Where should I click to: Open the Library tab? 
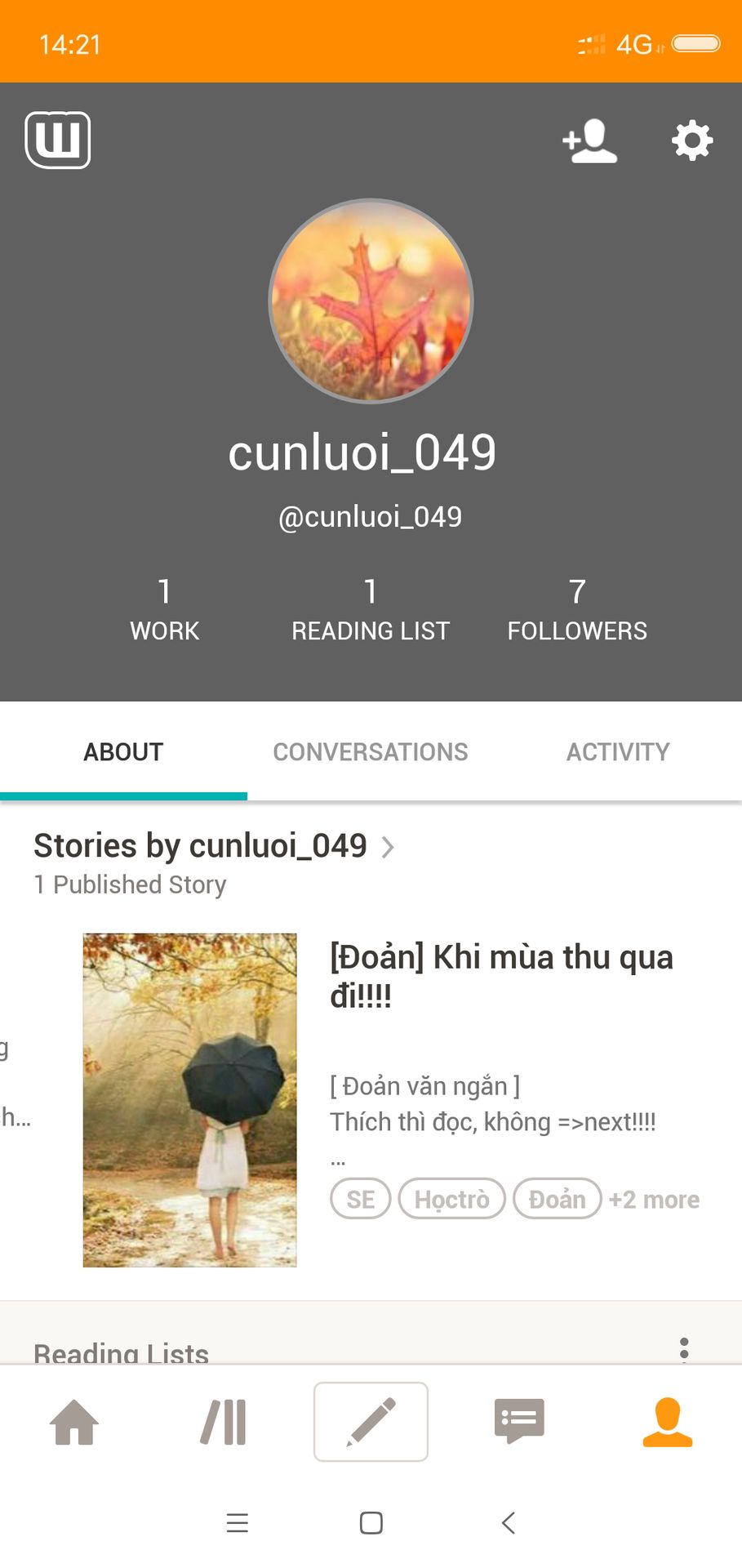click(223, 1422)
